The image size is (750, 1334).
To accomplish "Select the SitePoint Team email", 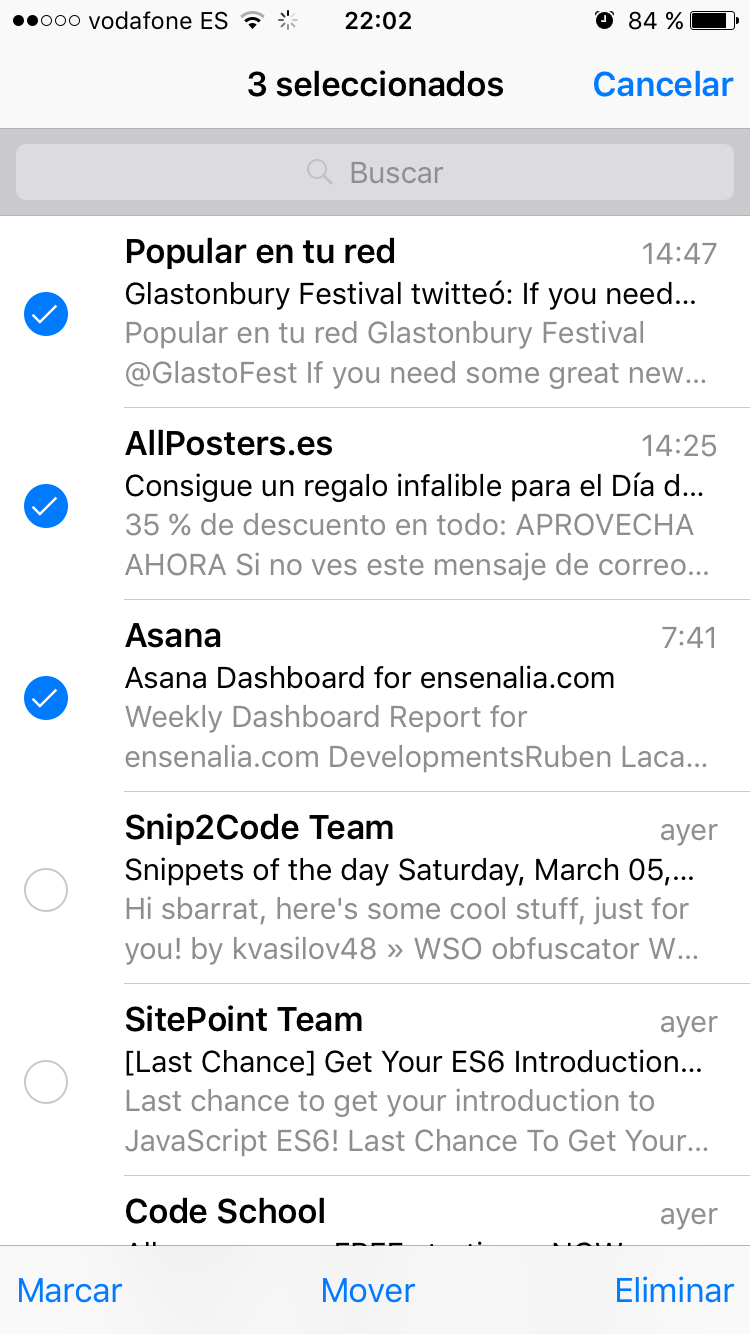I will [x=46, y=1082].
